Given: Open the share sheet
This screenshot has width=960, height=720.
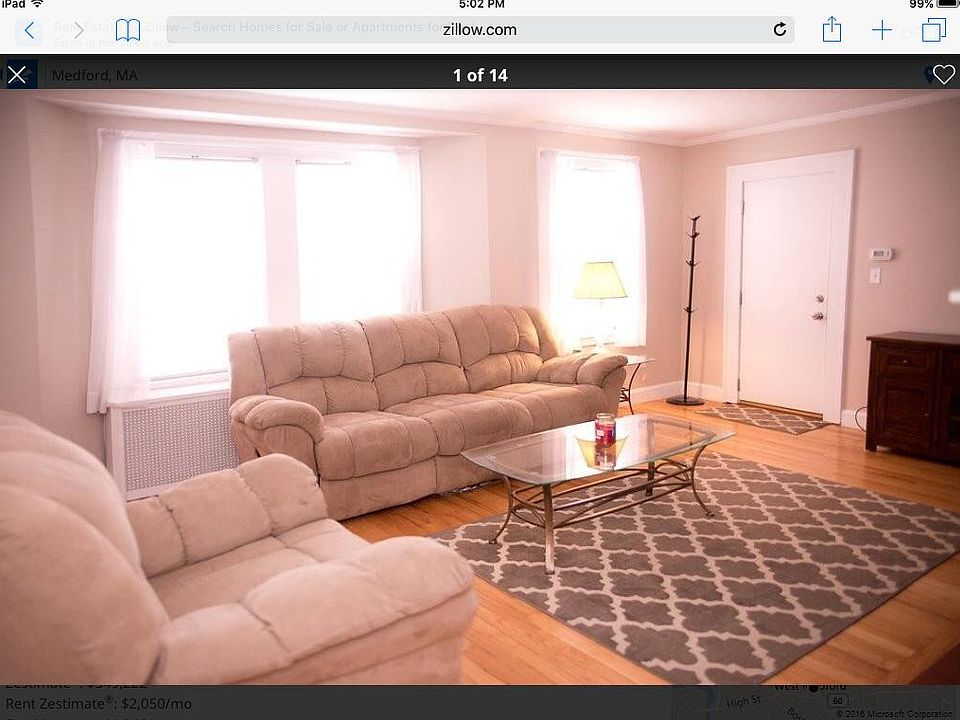Looking at the screenshot, I should [x=832, y=30].
